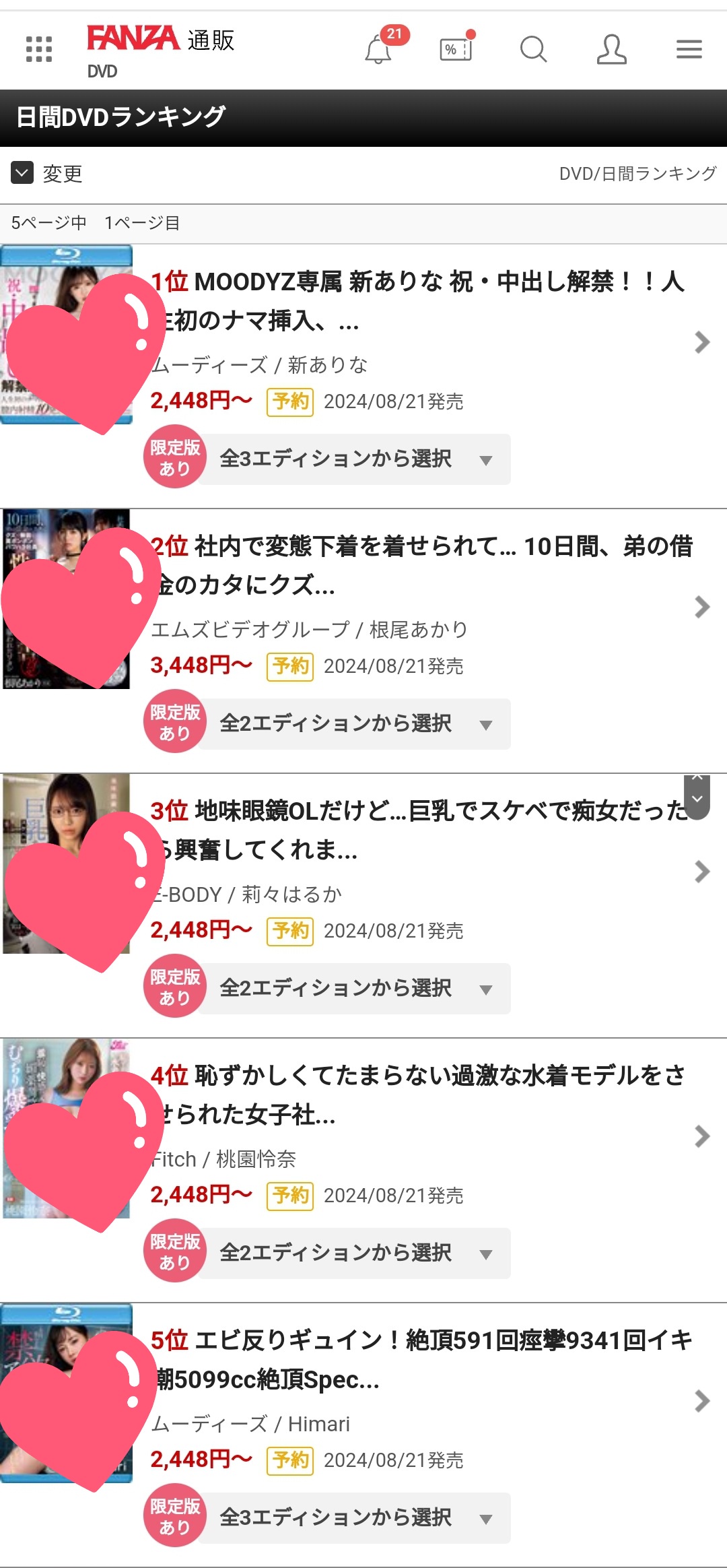Open the app grid menu icon
The width and height of the screenshot is (727, 1568).
[39, 49]
